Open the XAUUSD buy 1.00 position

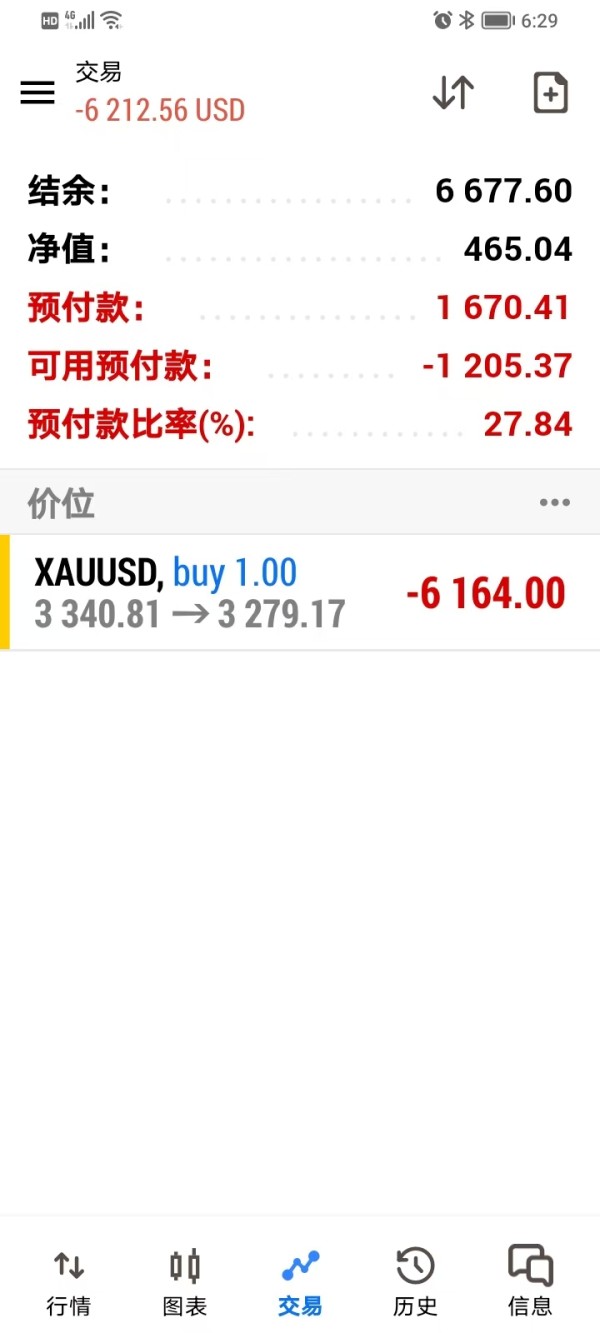(300, 592)
